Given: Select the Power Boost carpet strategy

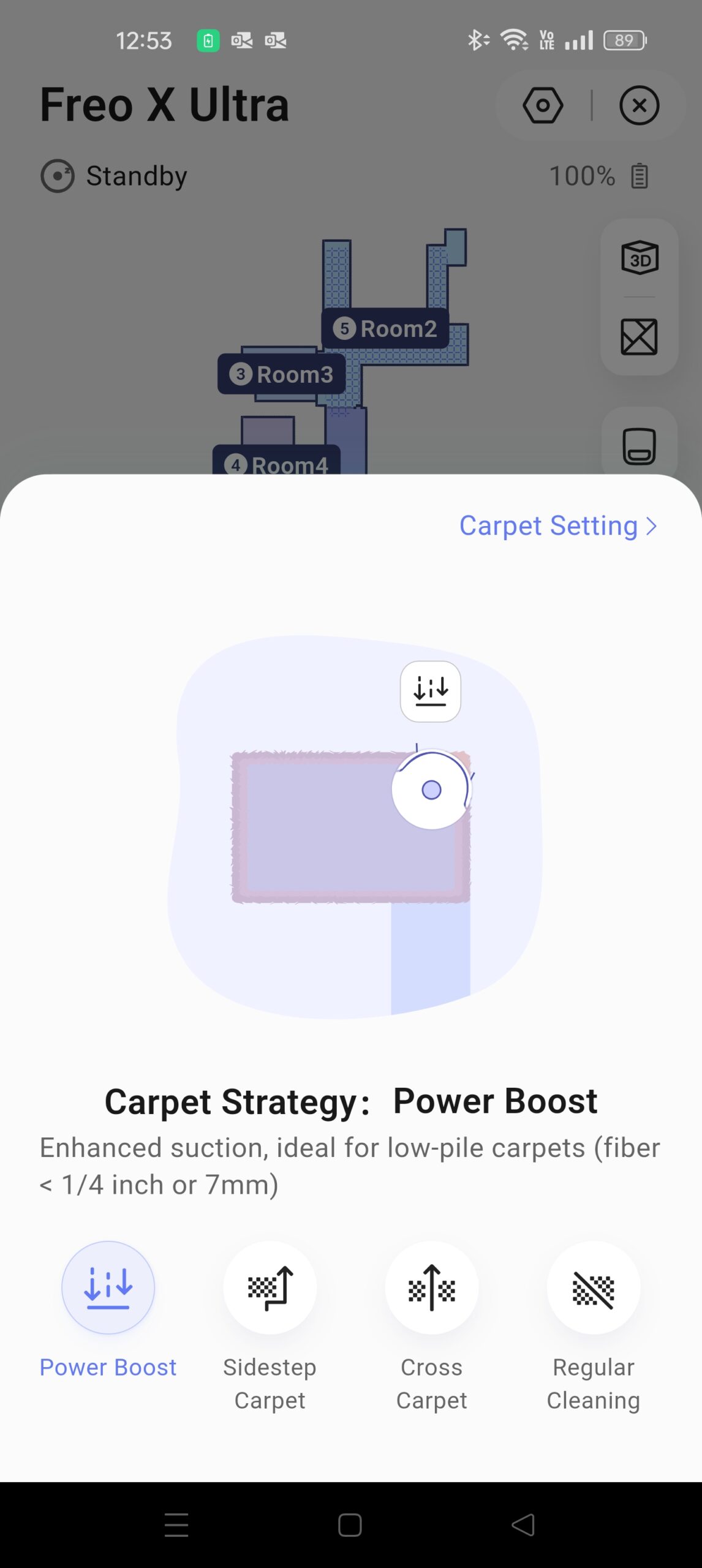Looking at the screenshot, I should coord(108,1287).
